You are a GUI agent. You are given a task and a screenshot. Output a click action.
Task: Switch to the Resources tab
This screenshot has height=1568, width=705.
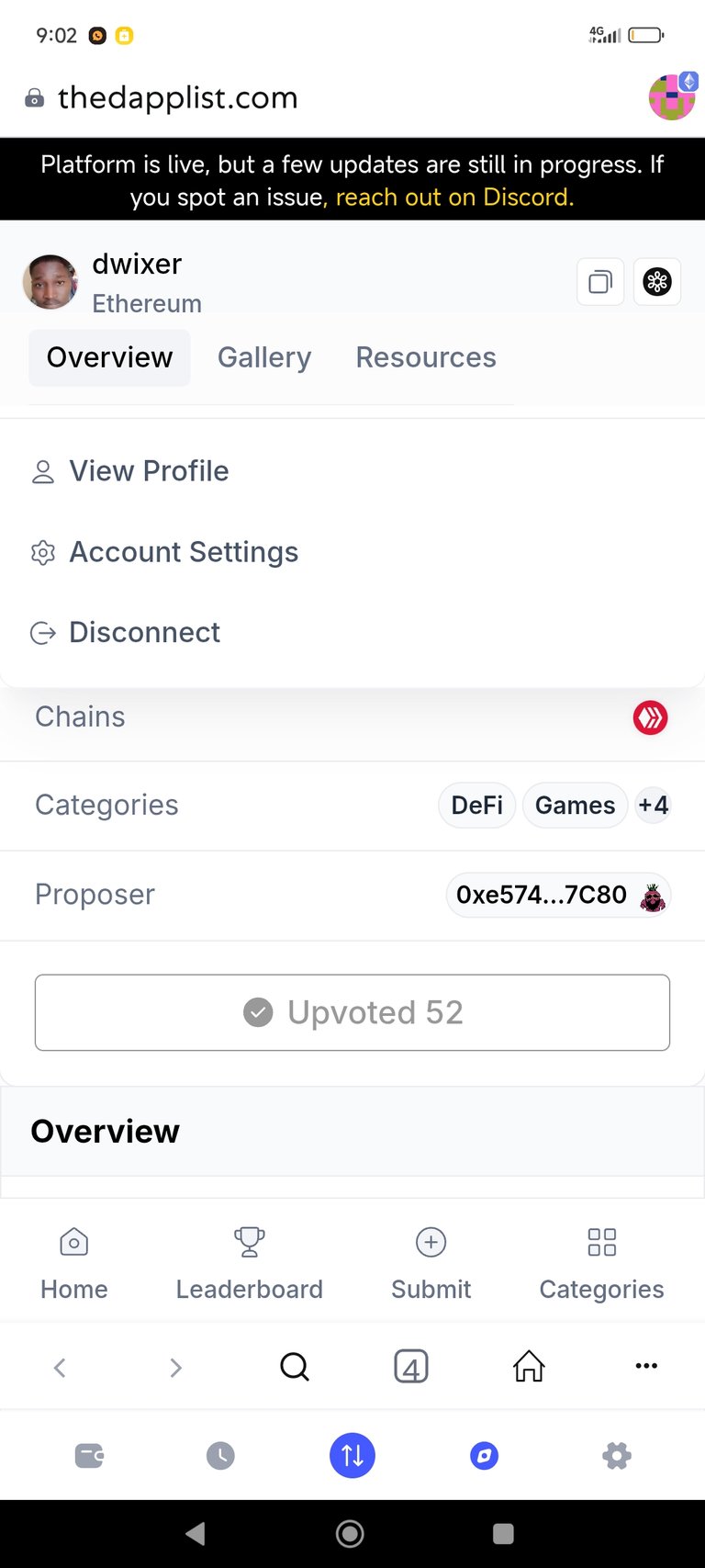point(426,357)
